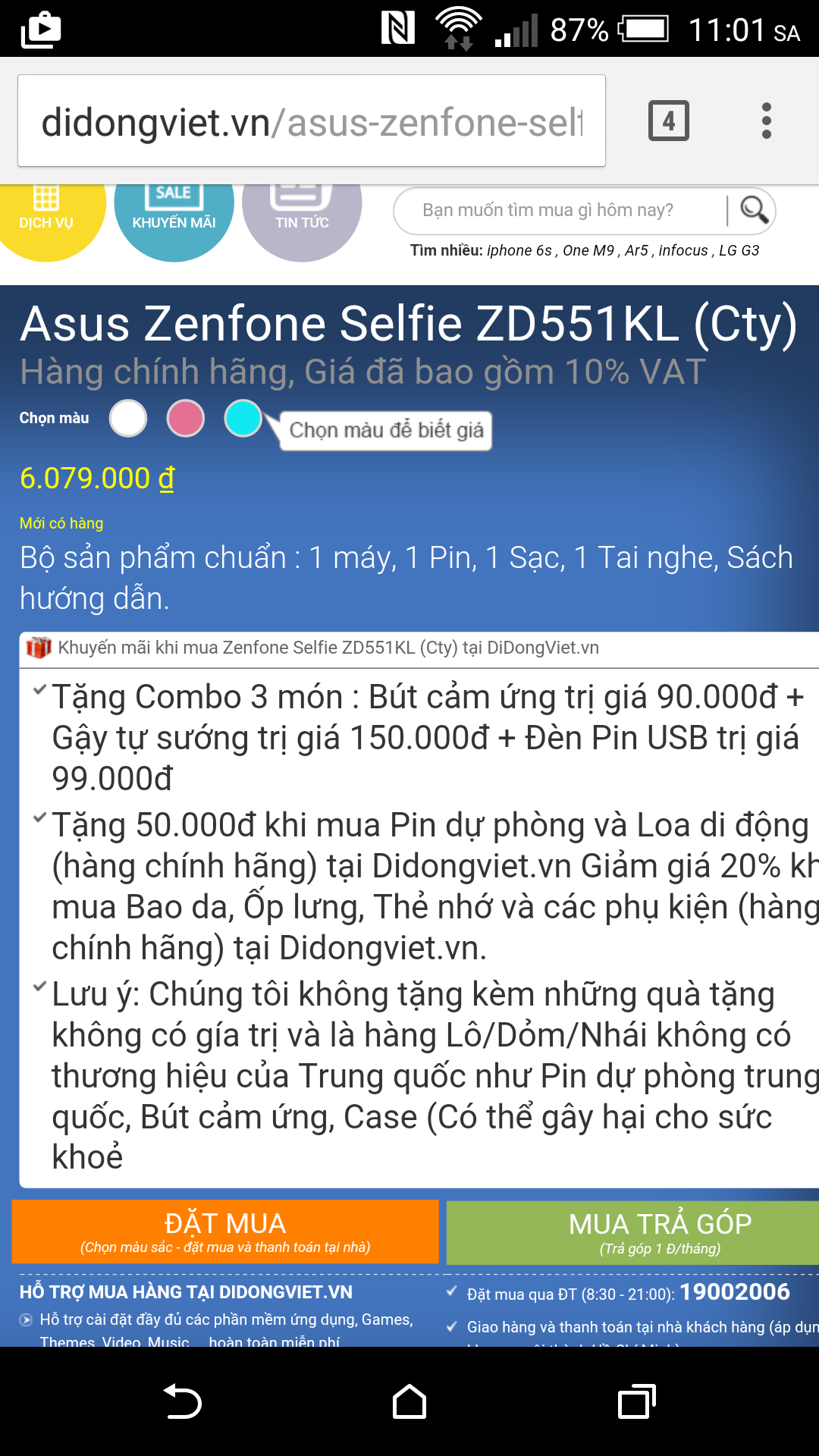The width and height of the screenshot is (819, 1456).
Task: Tap the browser URL address bar
Action: click(x=311, y=121)
